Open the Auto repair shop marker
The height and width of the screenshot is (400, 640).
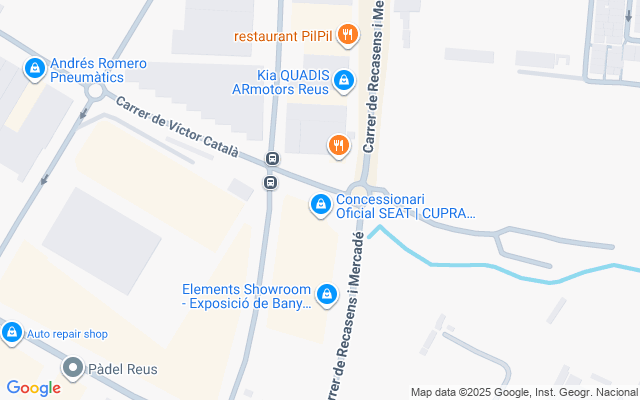coord(12,333)
